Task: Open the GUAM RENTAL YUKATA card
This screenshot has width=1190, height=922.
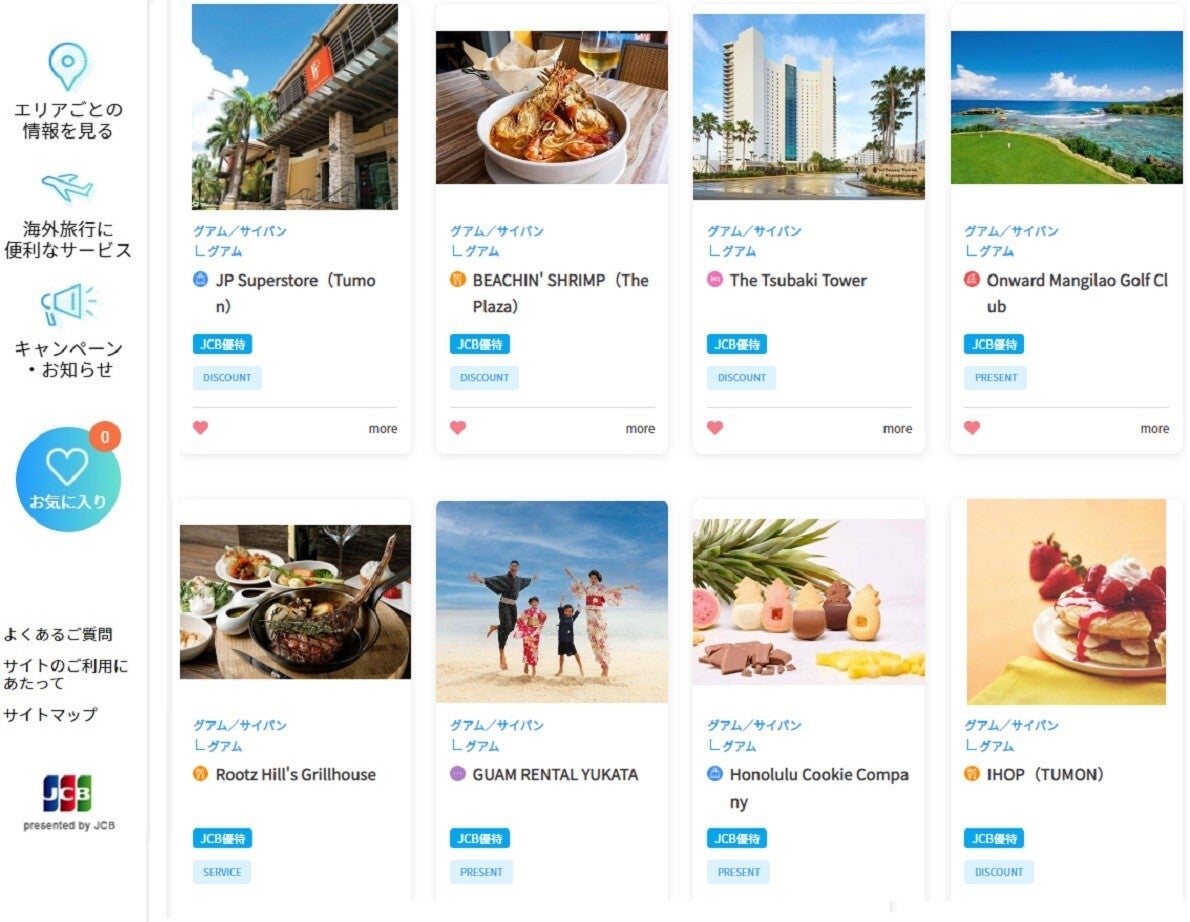Action: point(555,774)
